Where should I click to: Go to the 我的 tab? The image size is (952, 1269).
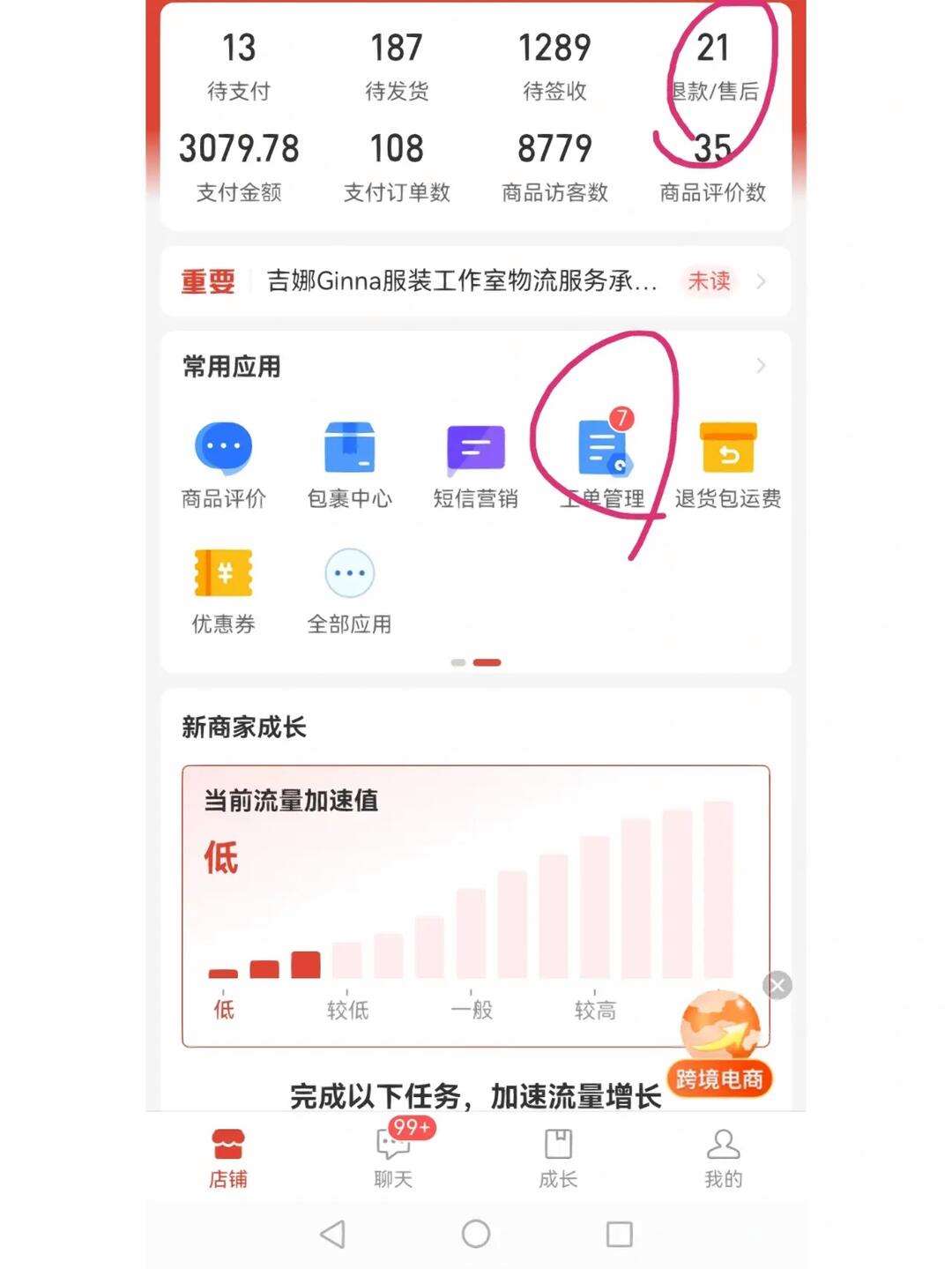723,1157
